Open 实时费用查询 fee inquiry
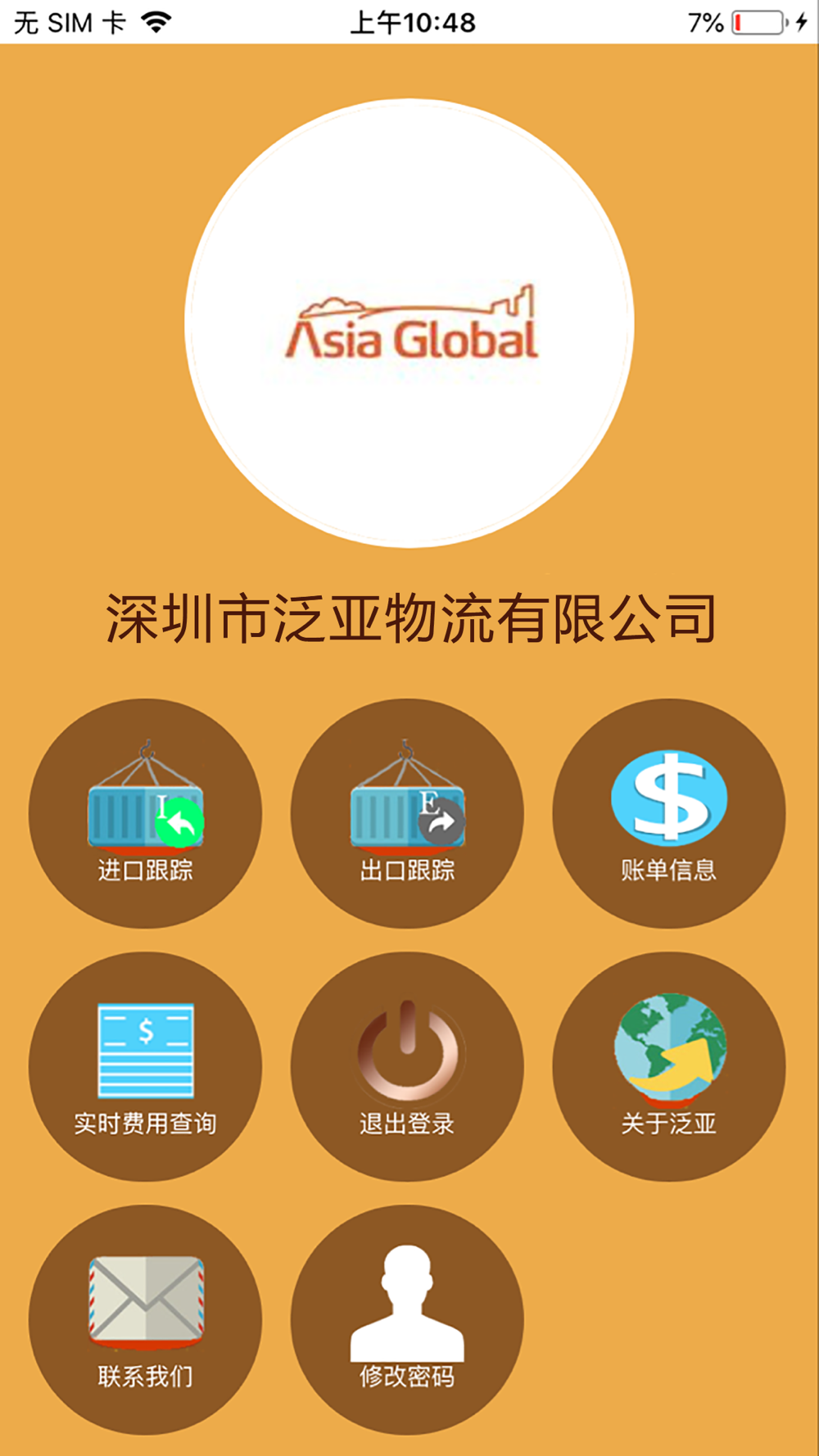 (145, 1066)
